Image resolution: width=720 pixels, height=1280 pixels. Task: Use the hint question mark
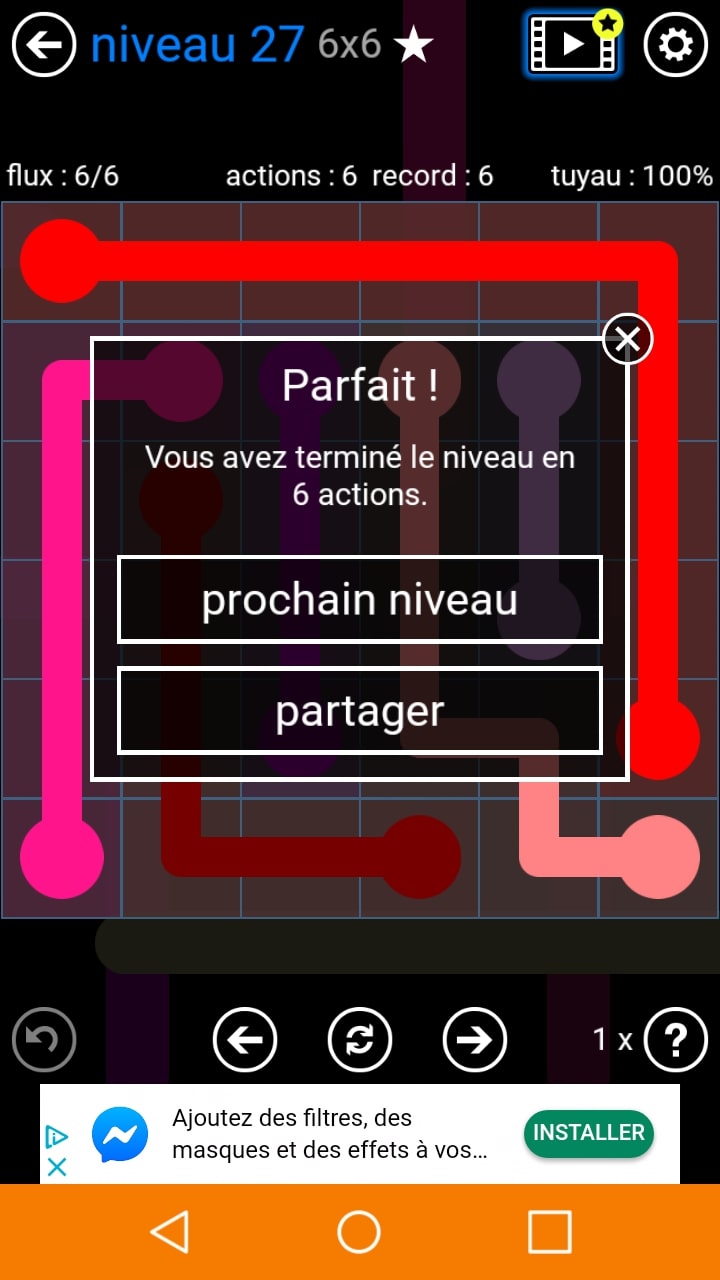676,1040
